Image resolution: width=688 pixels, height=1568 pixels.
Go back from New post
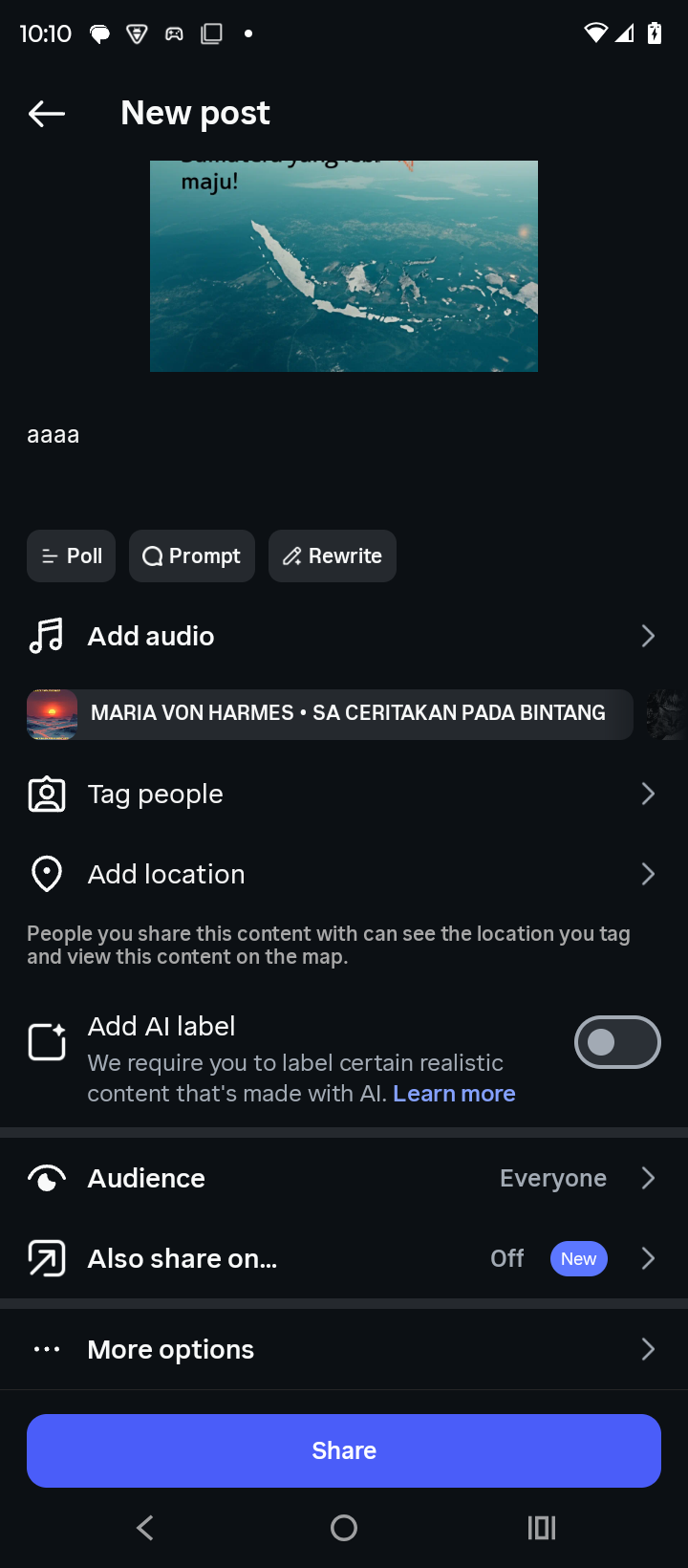[46, 114]
